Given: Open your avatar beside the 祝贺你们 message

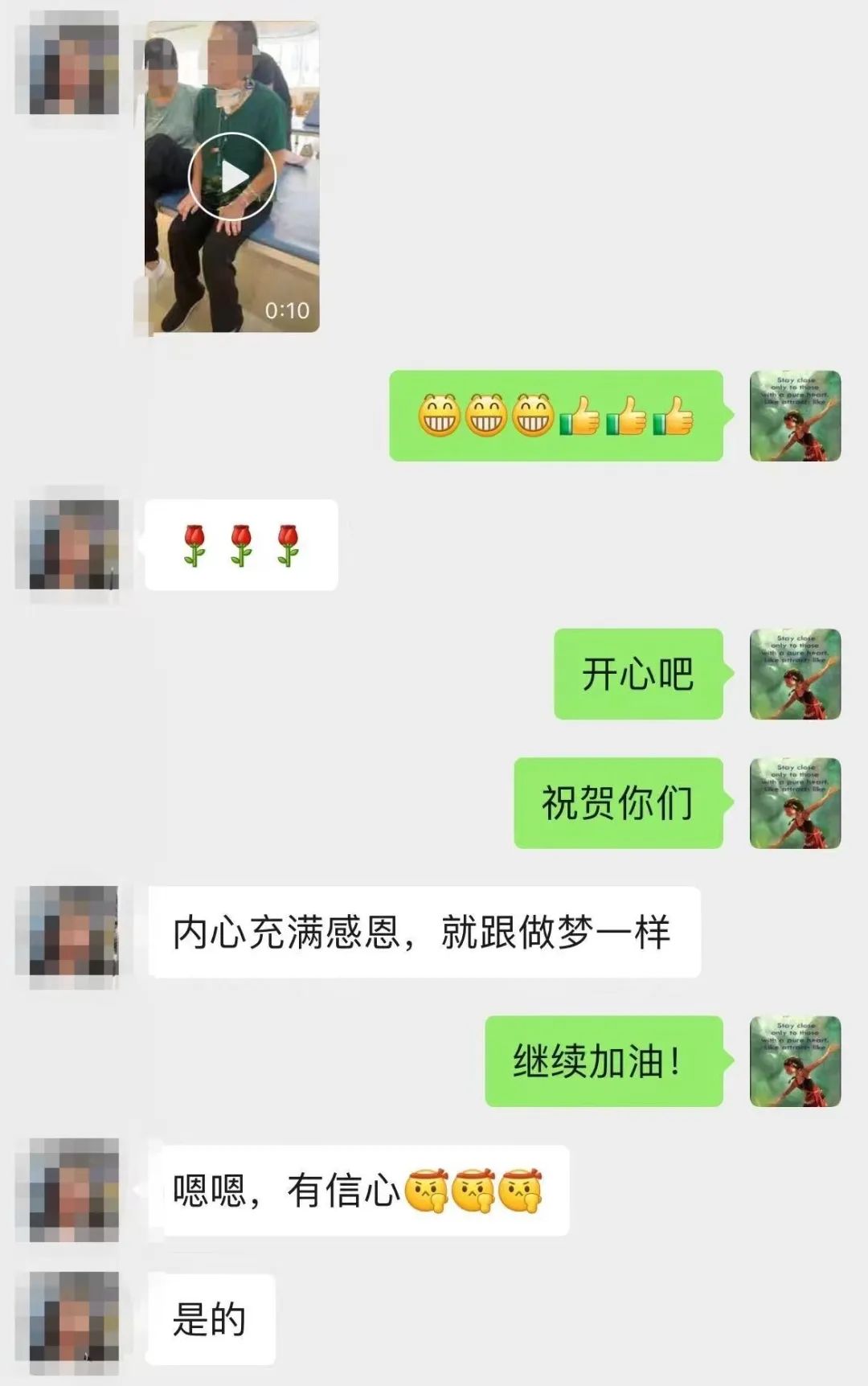Looking at the screenshot, I should [x=795, y=802].
